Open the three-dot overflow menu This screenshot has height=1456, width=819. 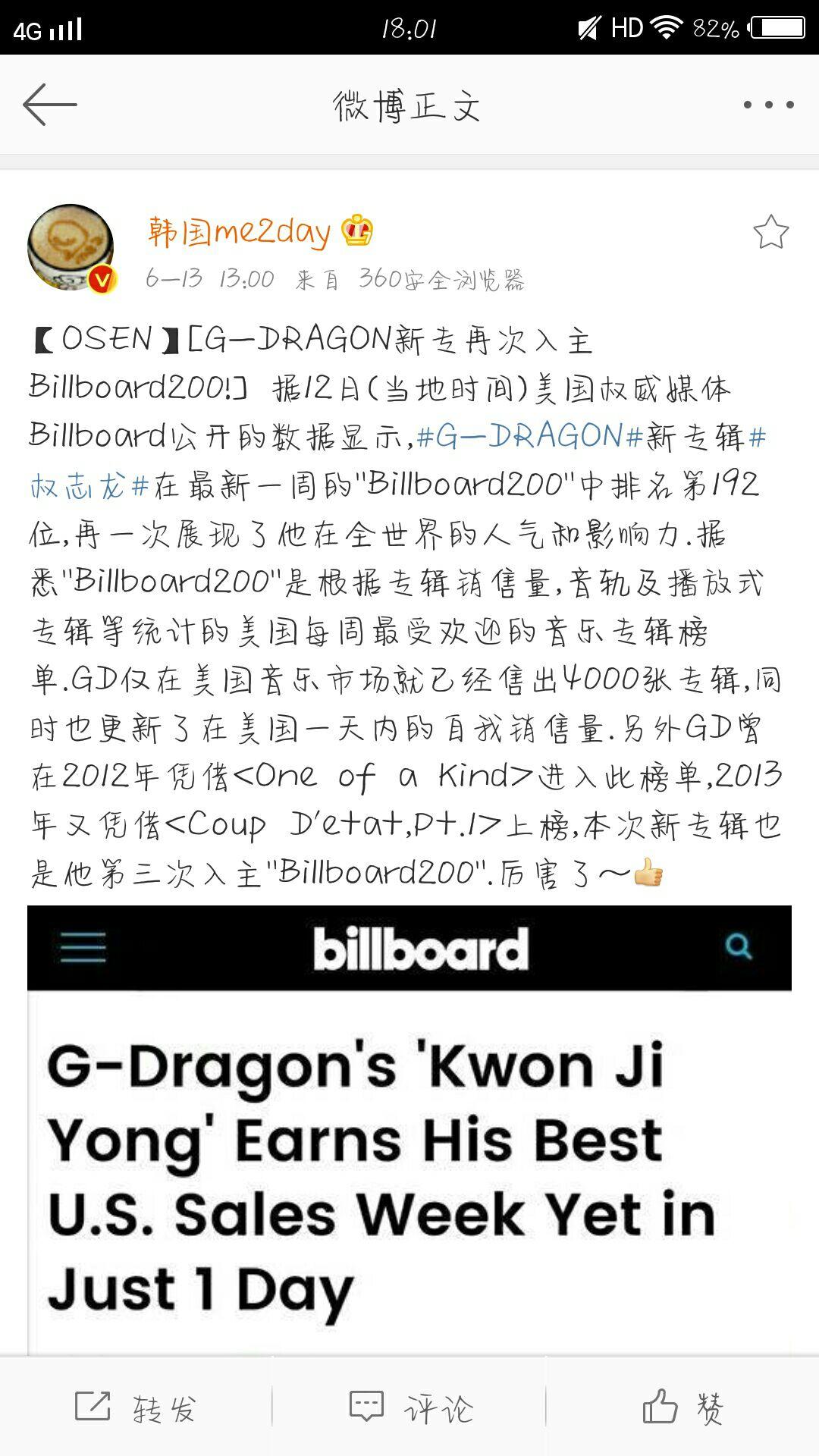768,105
